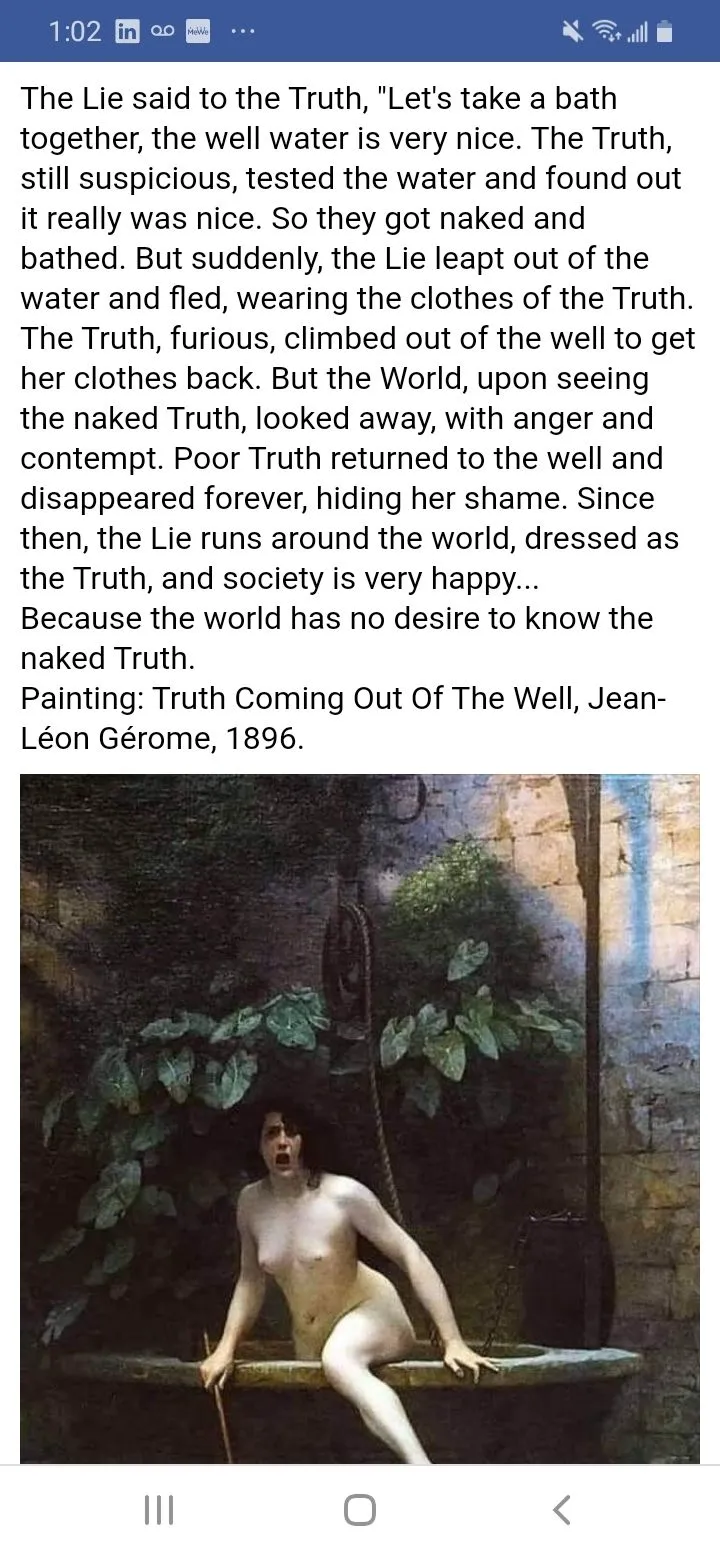Viewport: 720px width, 1560px height.
Task: Tap the system back button
Action: 562,1510
